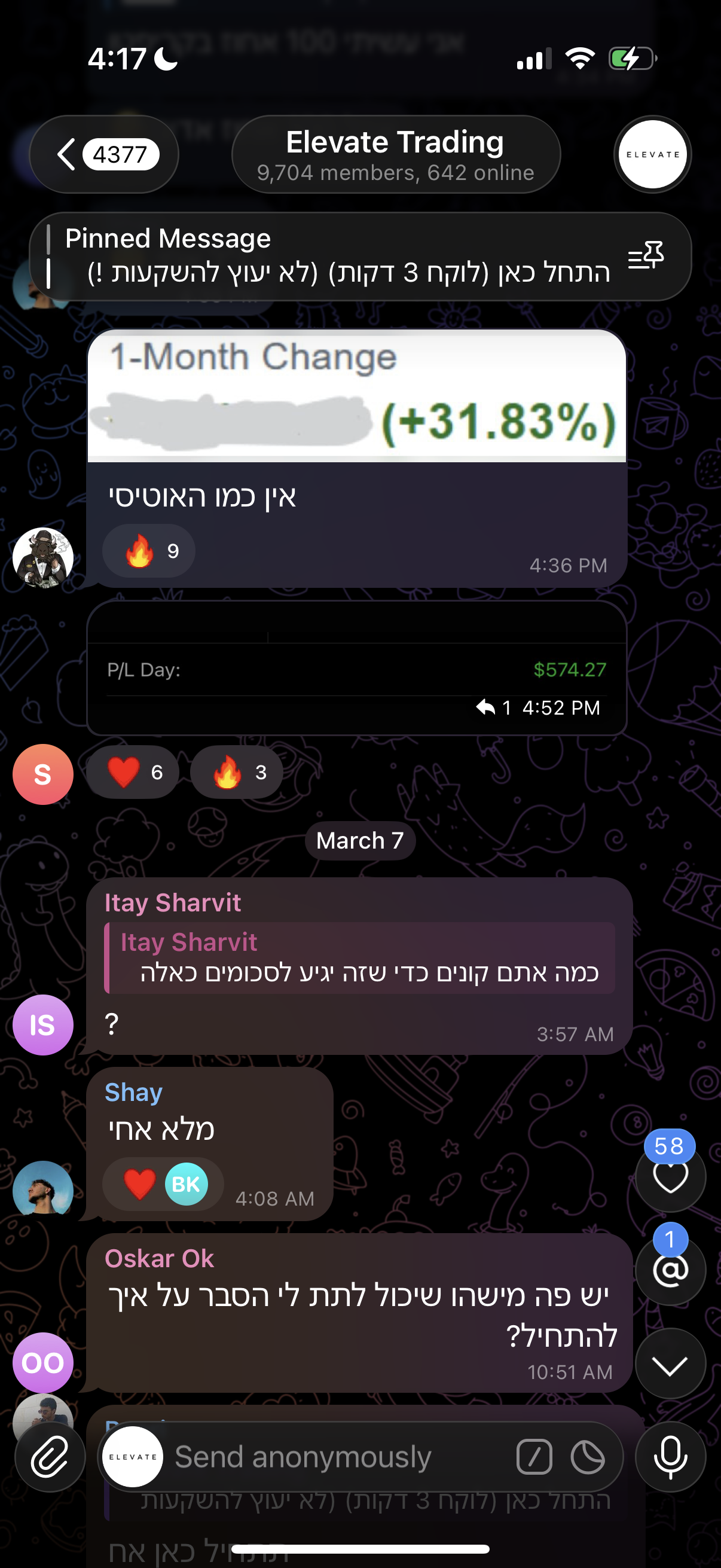Viewport: 721px width, 1568px height.
Task: Open Itay Sharvit's quoted reply message
Action: click(x=359, y=959)
